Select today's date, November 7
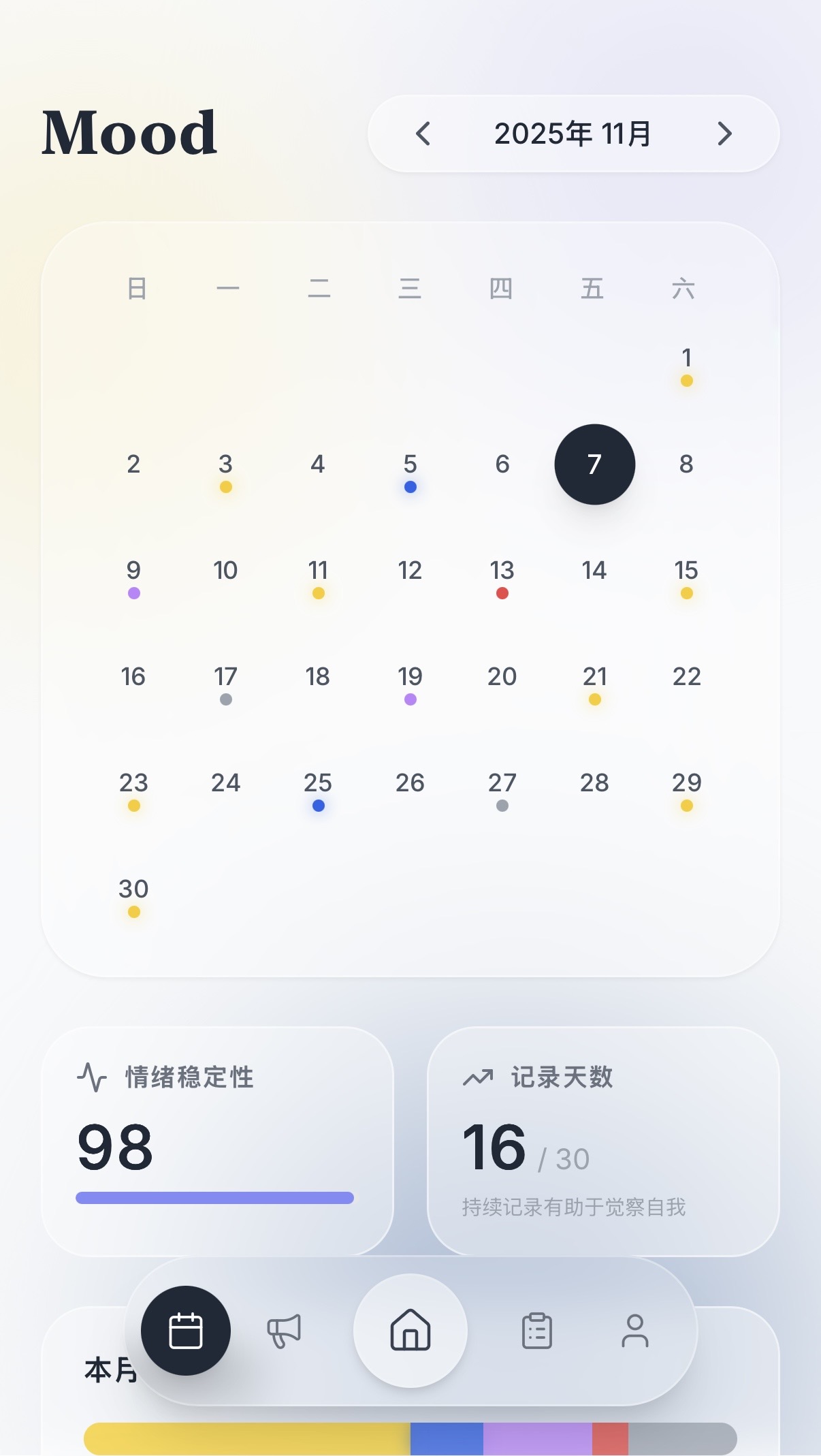The height and width of the screenshot is (1456, 821). coord(594,464)
